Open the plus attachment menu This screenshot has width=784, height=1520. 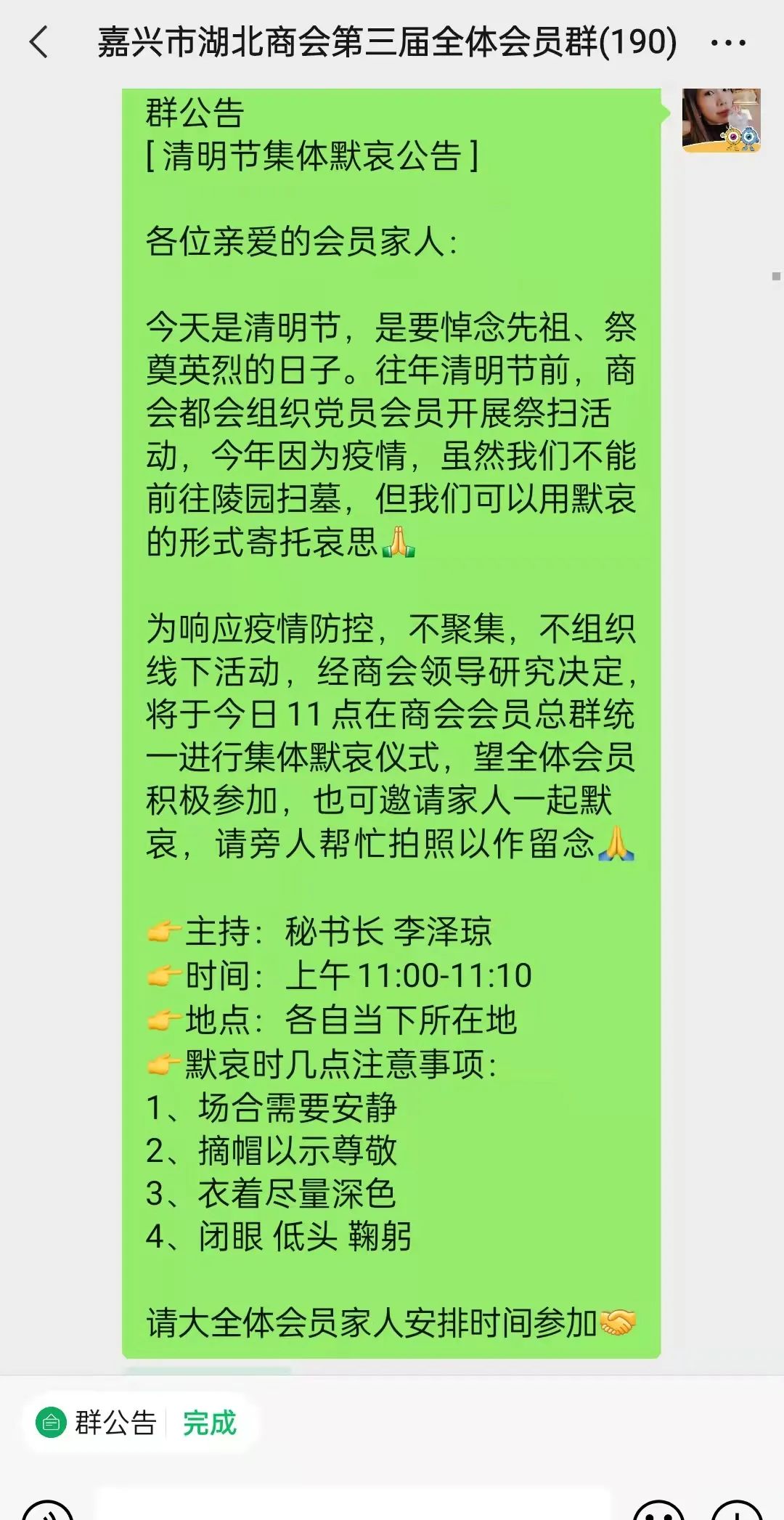pos(737,1511)
